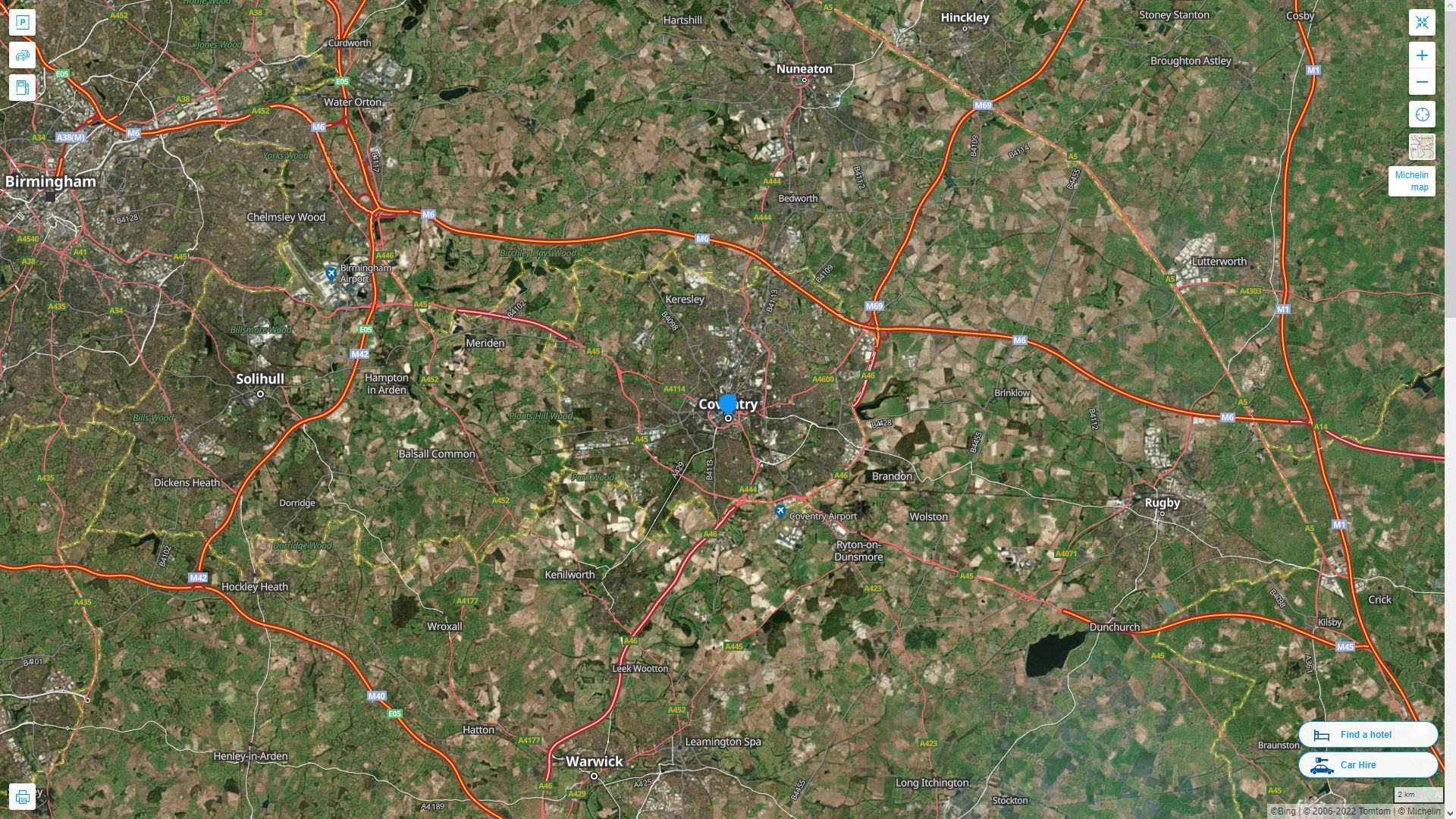Screen dimensions: 1456x819
Task: Show petrol stations on the map
Action: [x=22, y=88]
